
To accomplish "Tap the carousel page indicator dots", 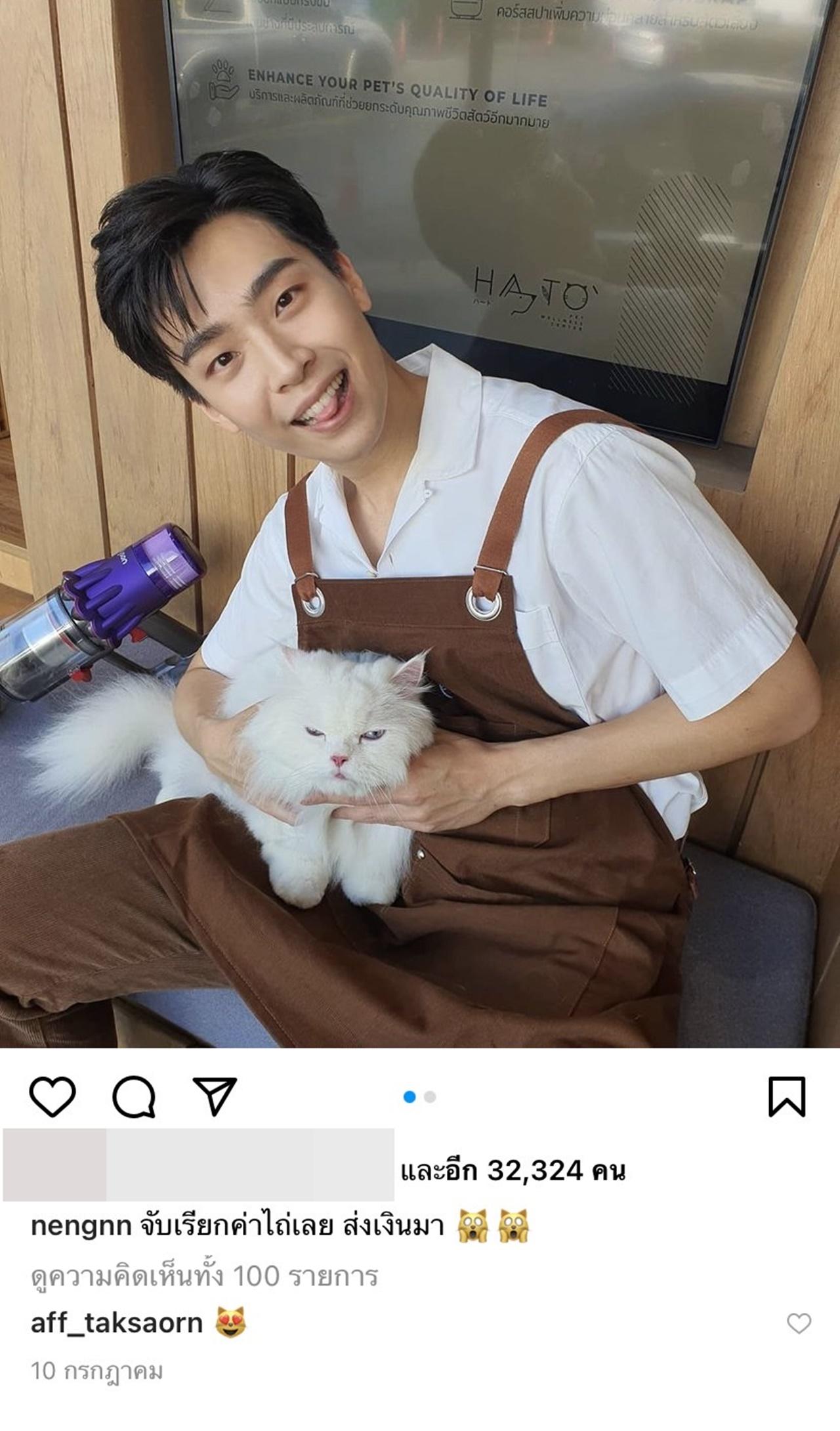I will [420, 1097].
